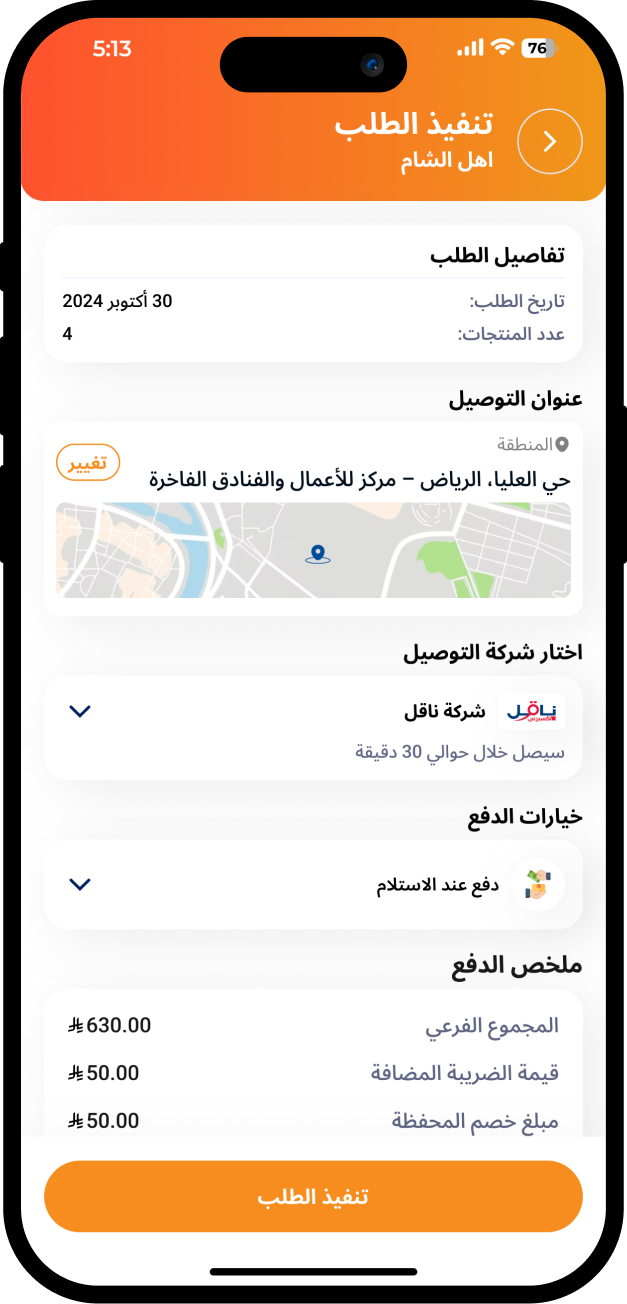Open the delivery location map preview

[x=313, y=550]
